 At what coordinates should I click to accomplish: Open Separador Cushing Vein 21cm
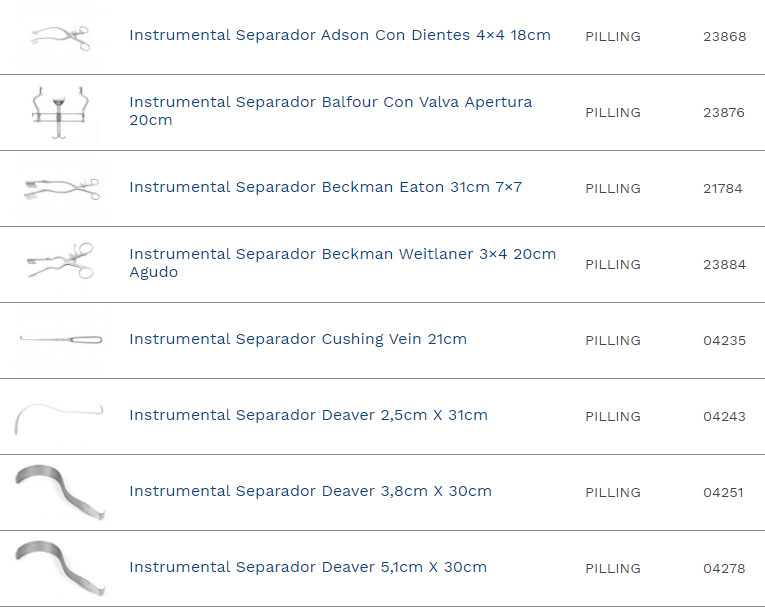(297, 339)
